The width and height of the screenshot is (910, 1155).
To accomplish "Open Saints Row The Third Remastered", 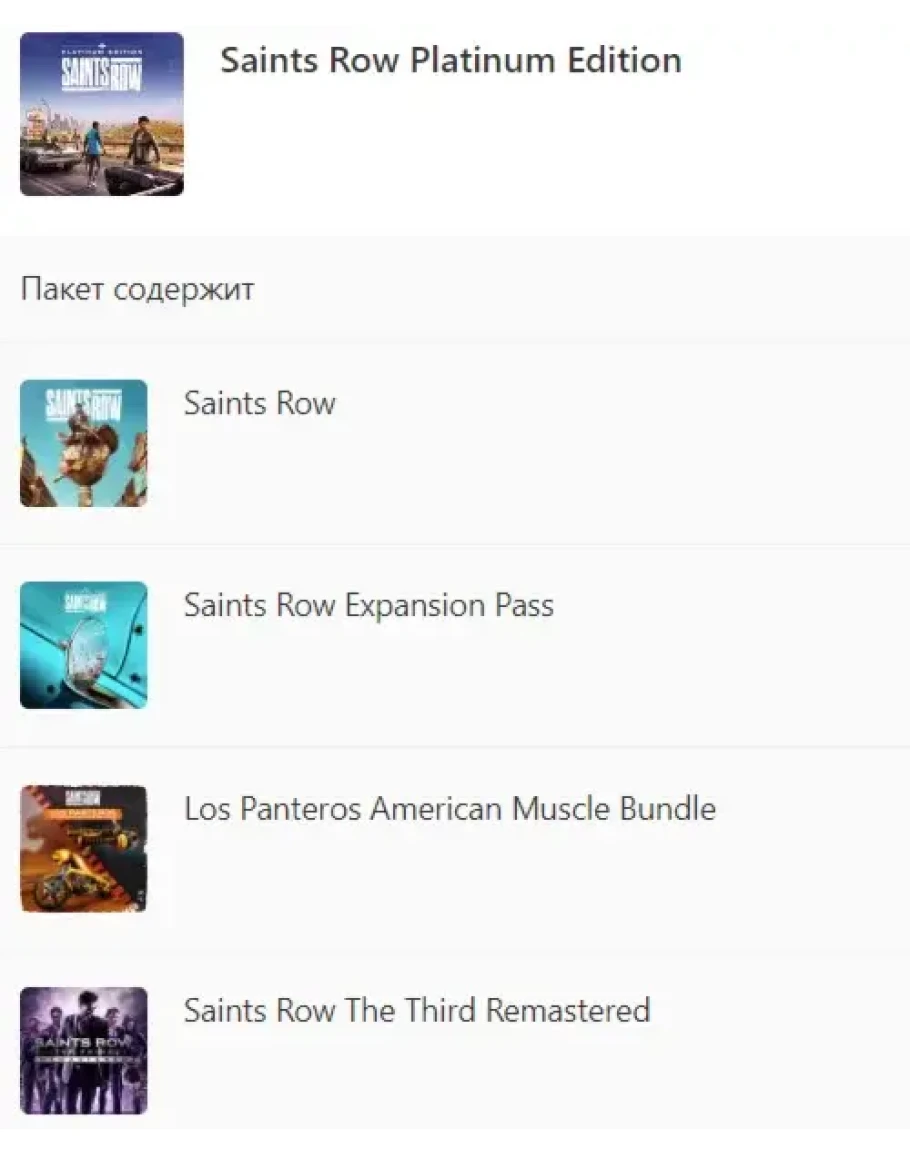I will (x=416, y=1010).
